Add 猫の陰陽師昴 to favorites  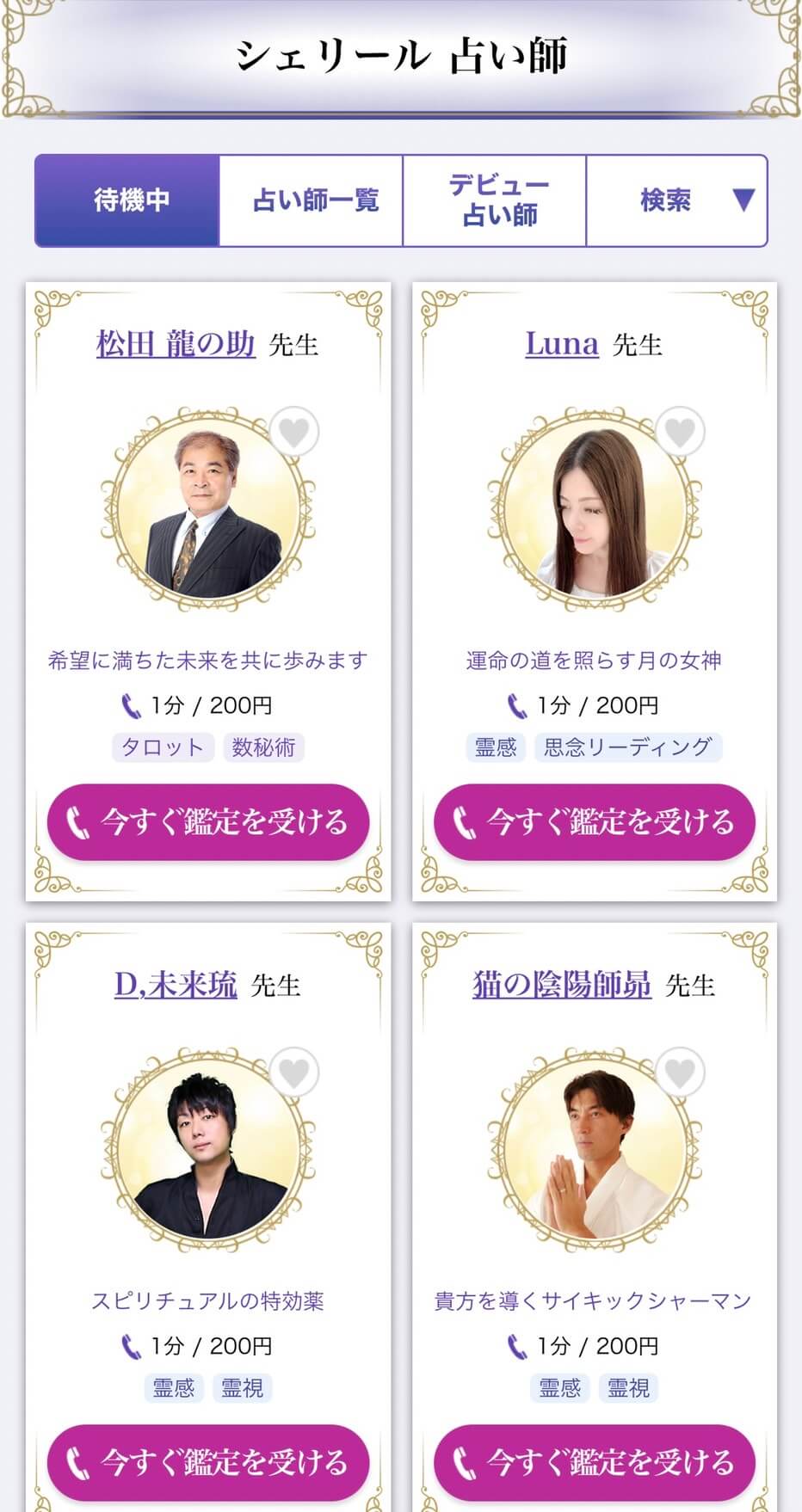(x=680, y=1073)
